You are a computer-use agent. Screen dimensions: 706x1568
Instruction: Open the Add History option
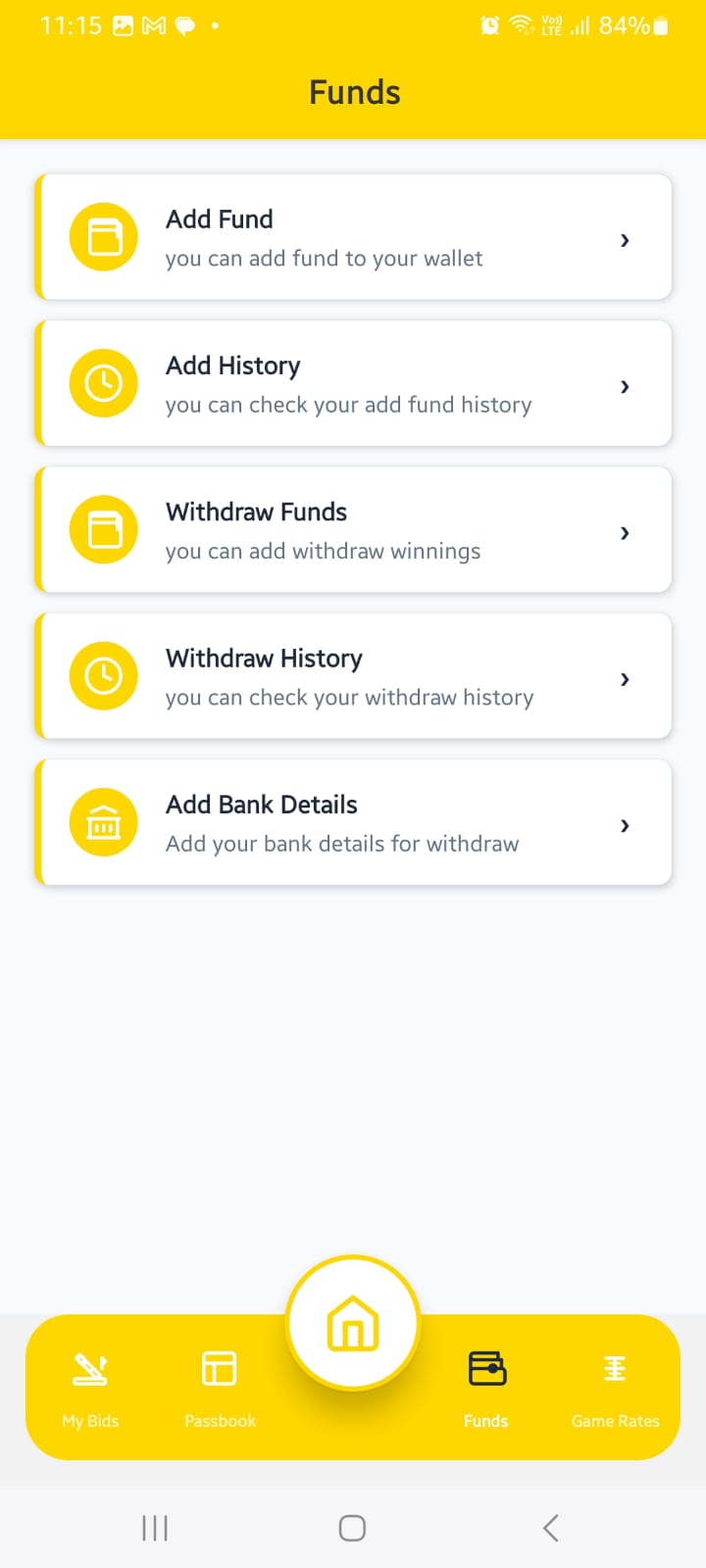353,383
